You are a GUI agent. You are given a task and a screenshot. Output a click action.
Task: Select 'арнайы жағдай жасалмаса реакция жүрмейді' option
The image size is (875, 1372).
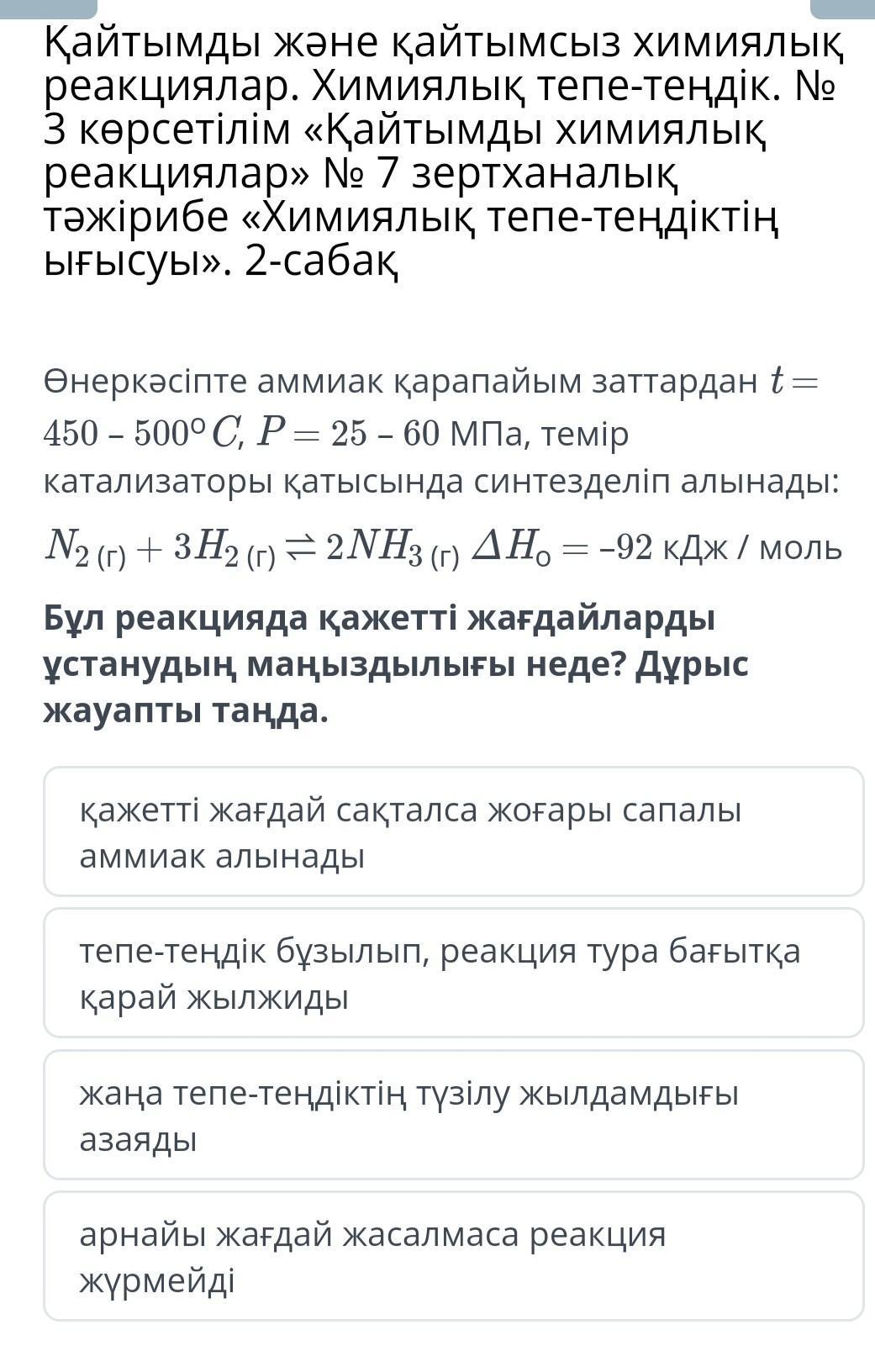453,1256
